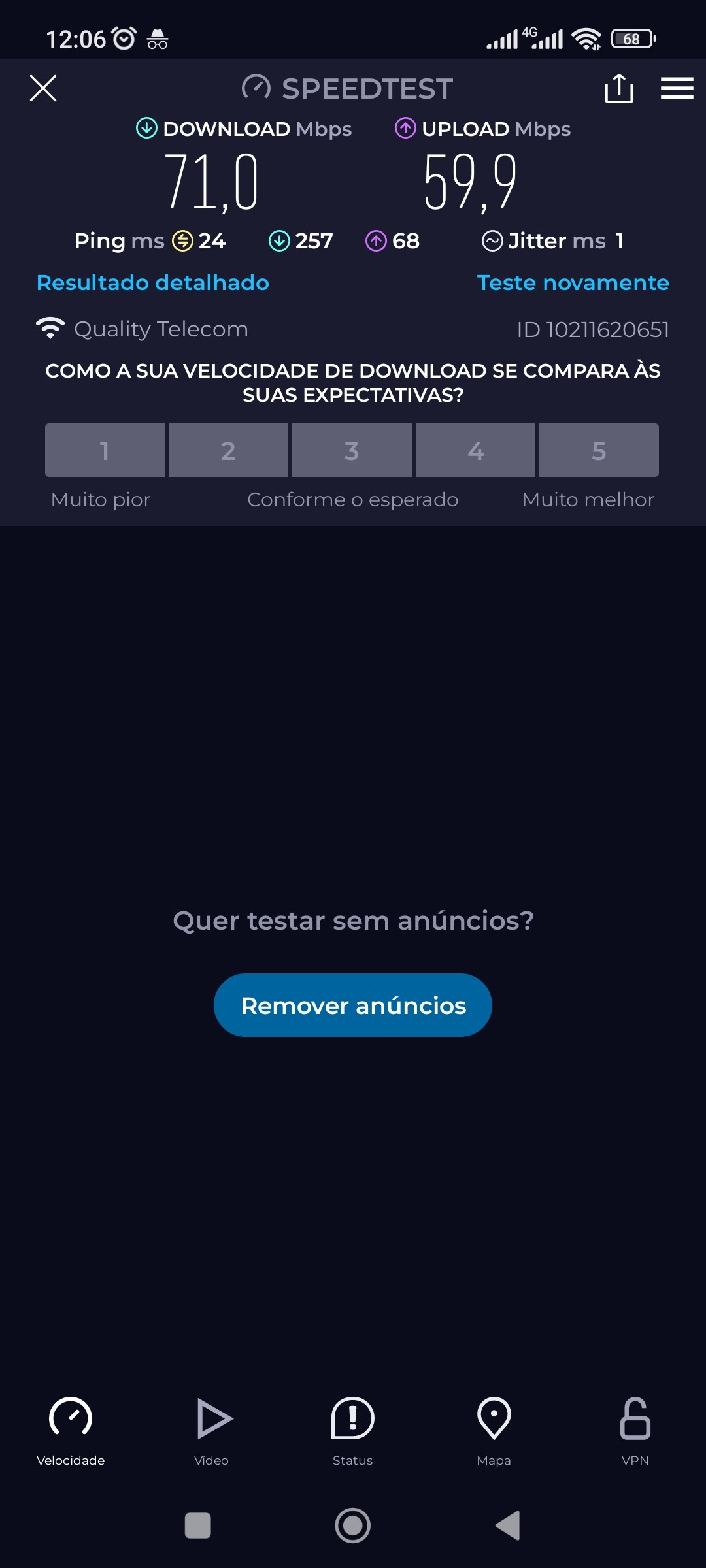Open Resultado detalhado

(153, 283)
